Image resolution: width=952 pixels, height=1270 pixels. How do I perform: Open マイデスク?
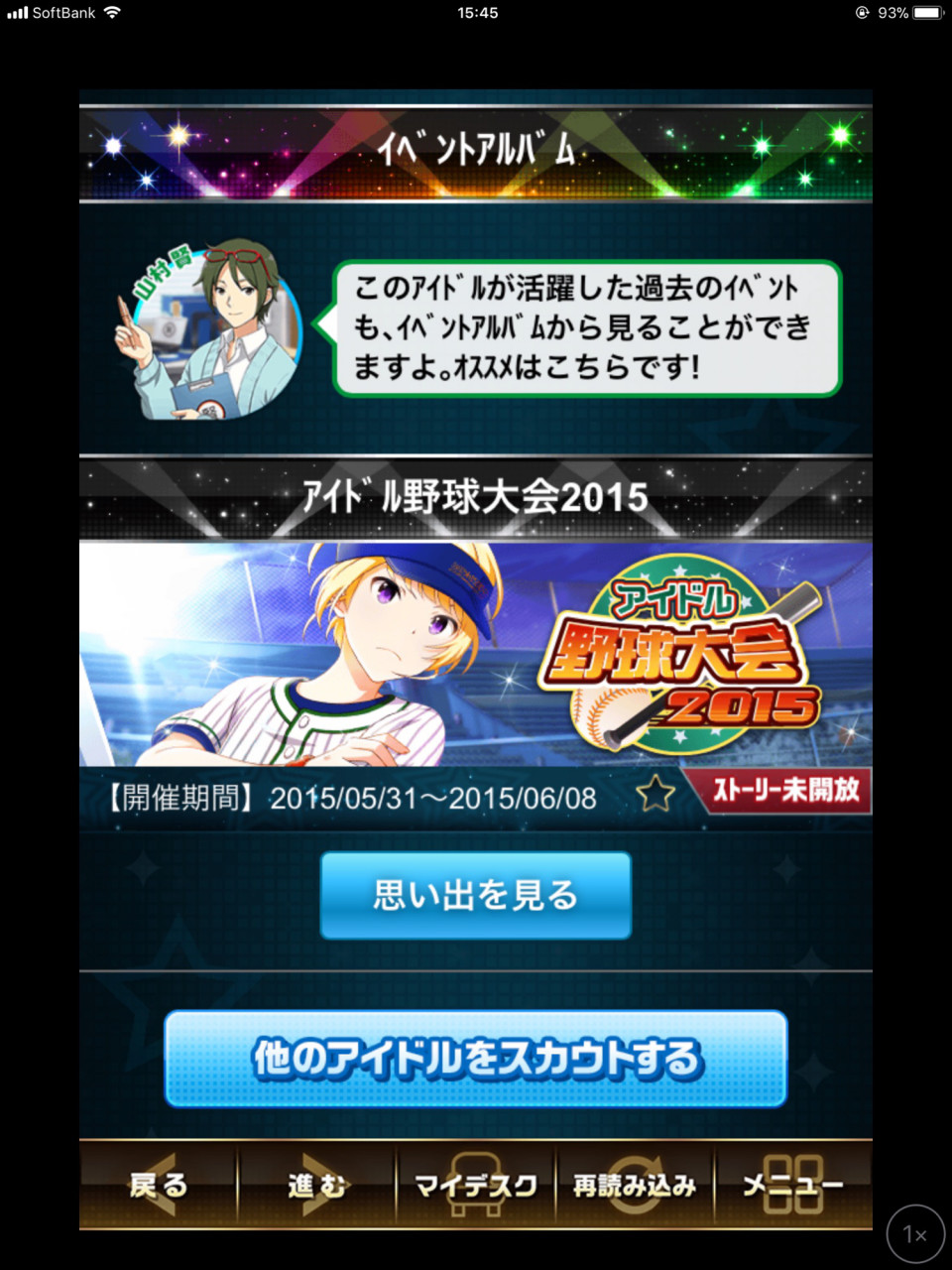(475, 1185)
